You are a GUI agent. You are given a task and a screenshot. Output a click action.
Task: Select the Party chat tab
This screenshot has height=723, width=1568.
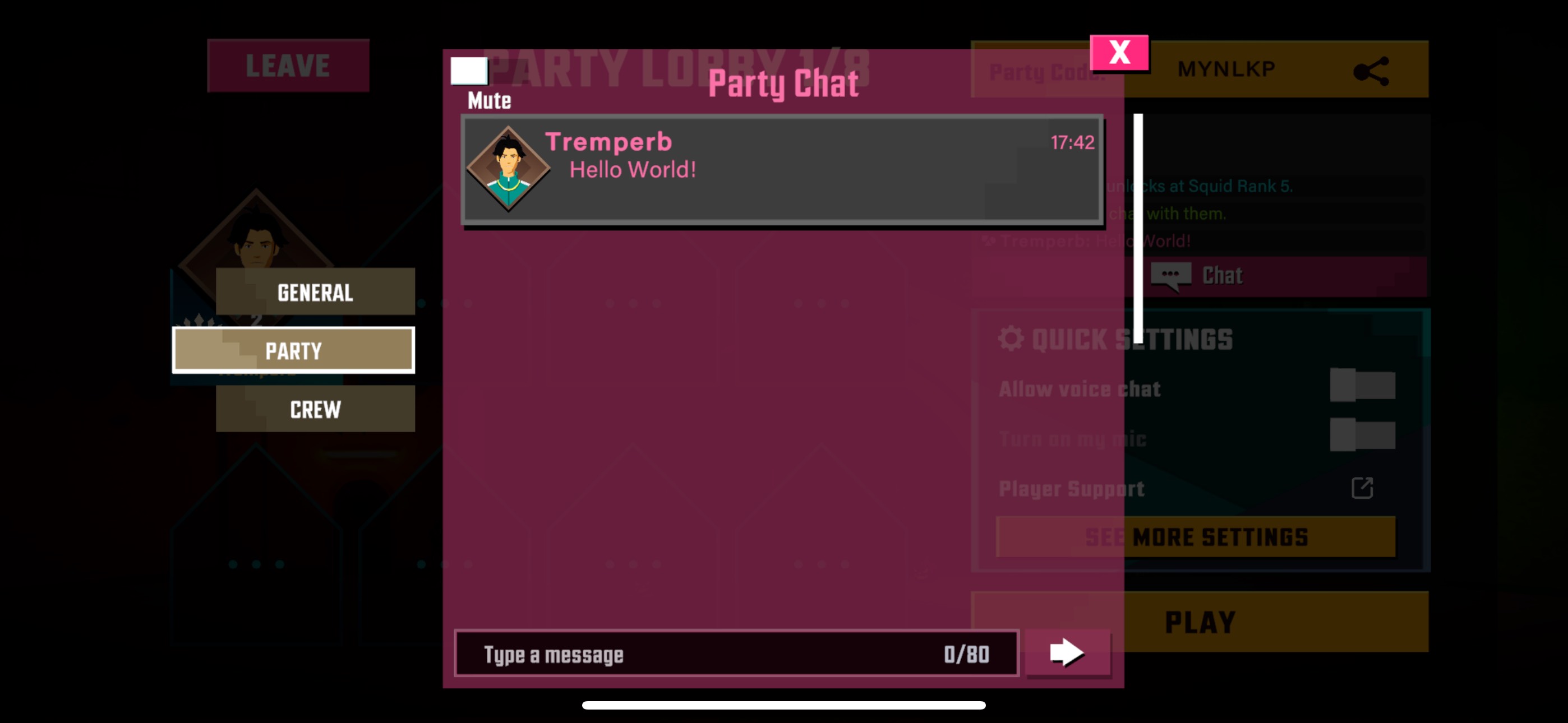(x=293, y=350)
